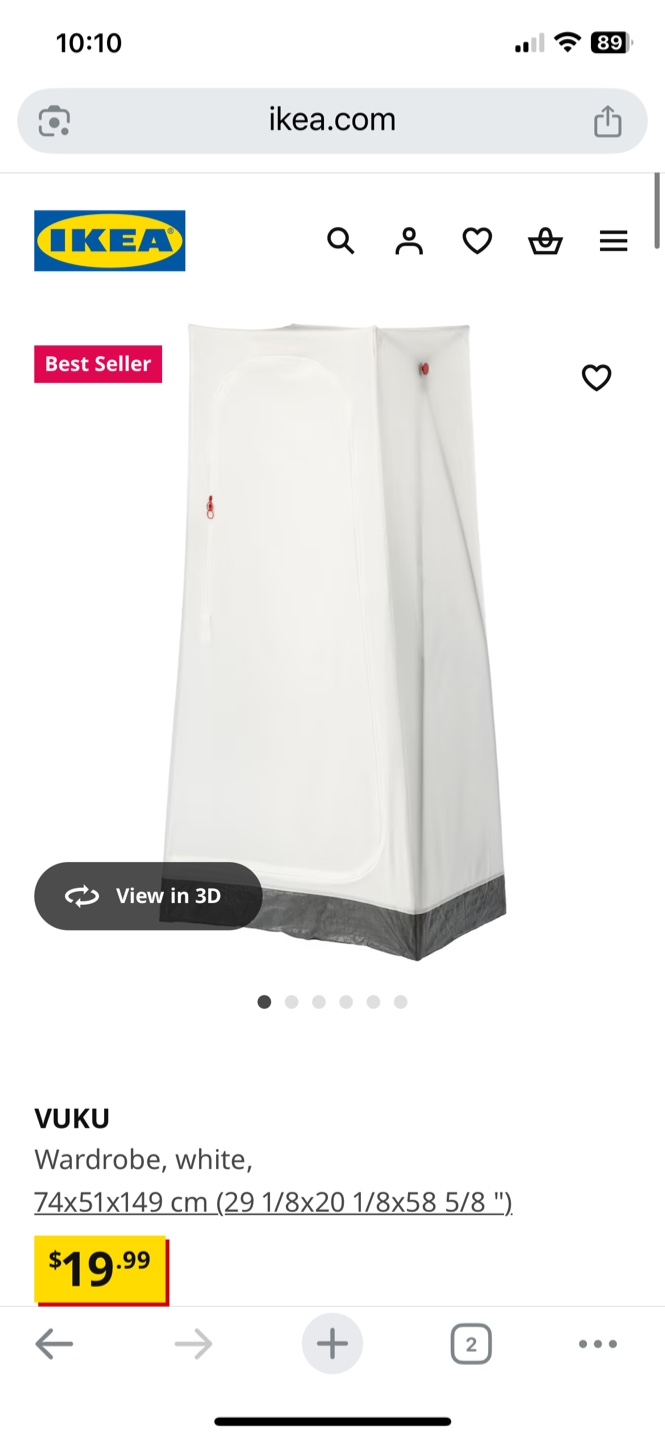
Task: Open the camera search icon in the address bar
Action: (x=54, y=121)
